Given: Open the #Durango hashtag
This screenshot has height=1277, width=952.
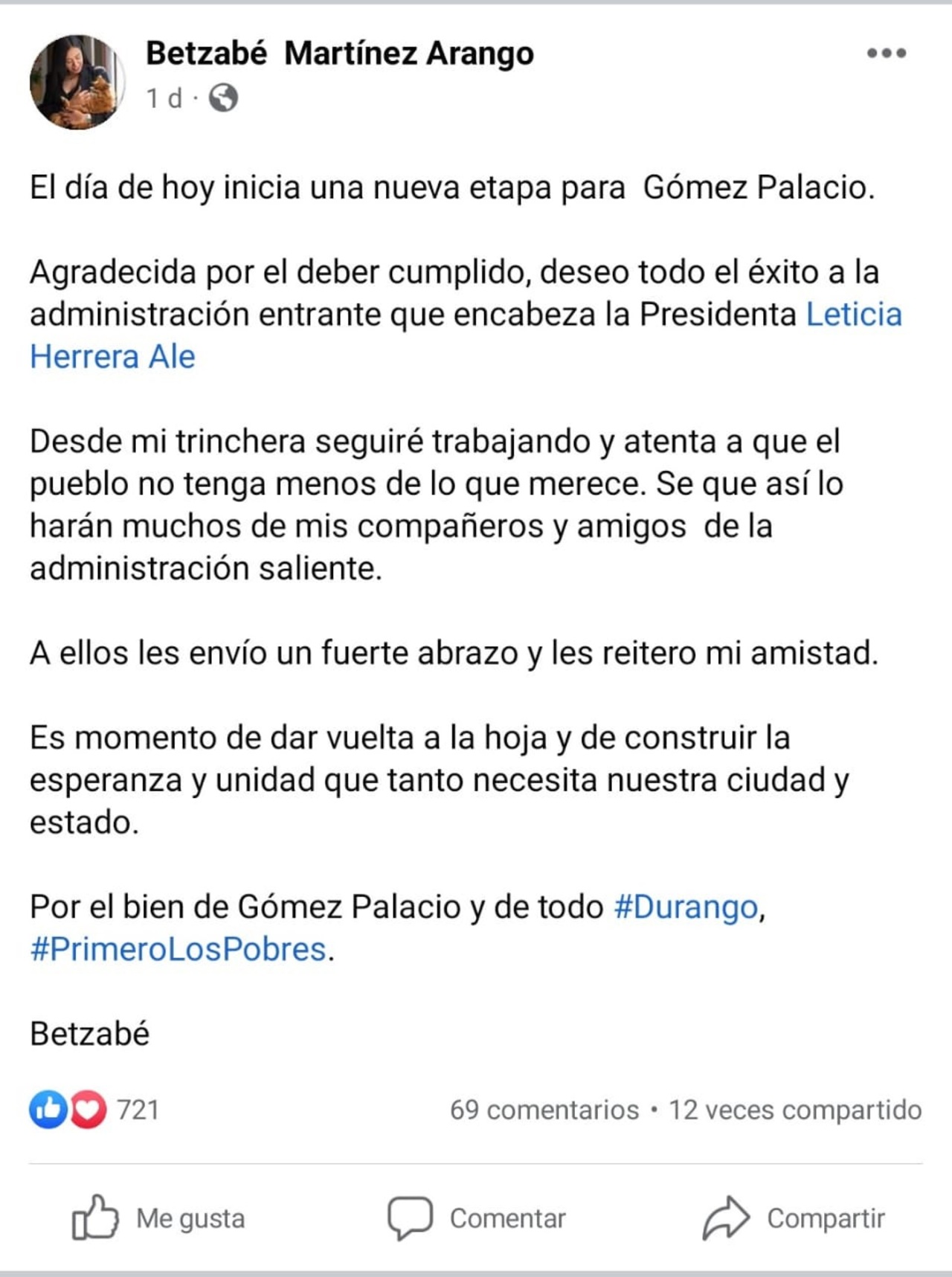Looking at the screenshot, I should click(x=685, y=907).
